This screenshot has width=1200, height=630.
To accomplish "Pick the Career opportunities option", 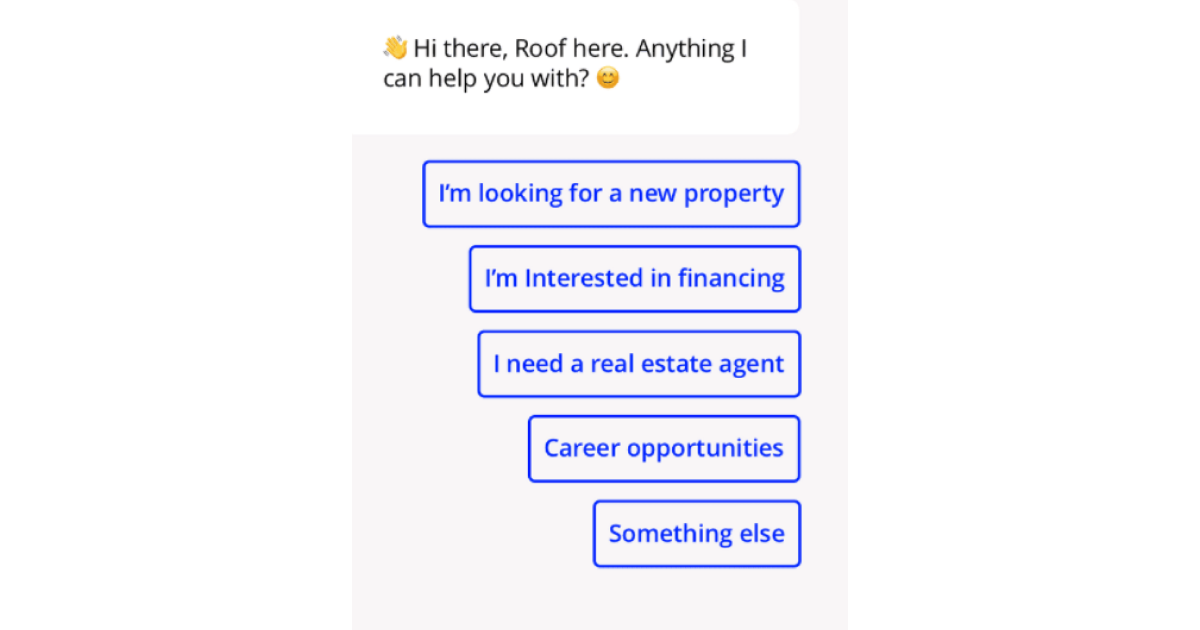I will pyautogui.click(x=664, y=449).
